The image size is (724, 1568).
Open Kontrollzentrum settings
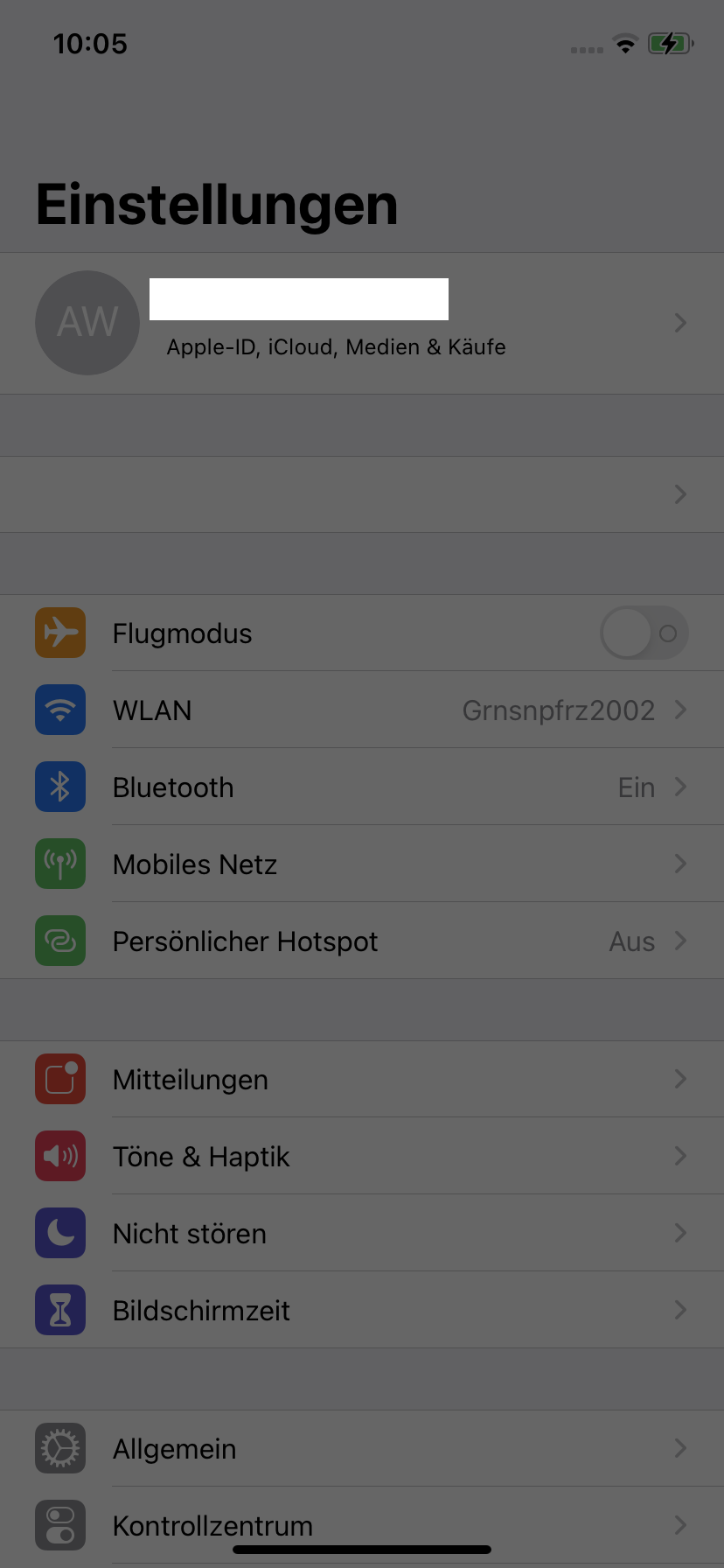pyautogui.click(x=362, y=1525)
